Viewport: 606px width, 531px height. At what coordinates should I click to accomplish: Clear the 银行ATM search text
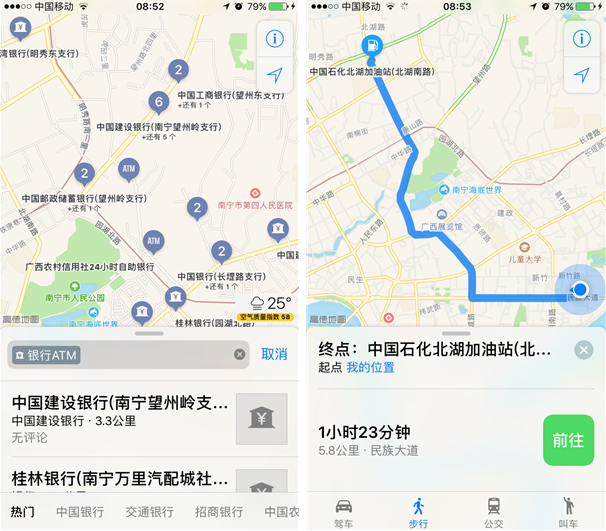(x=239, y=354)
